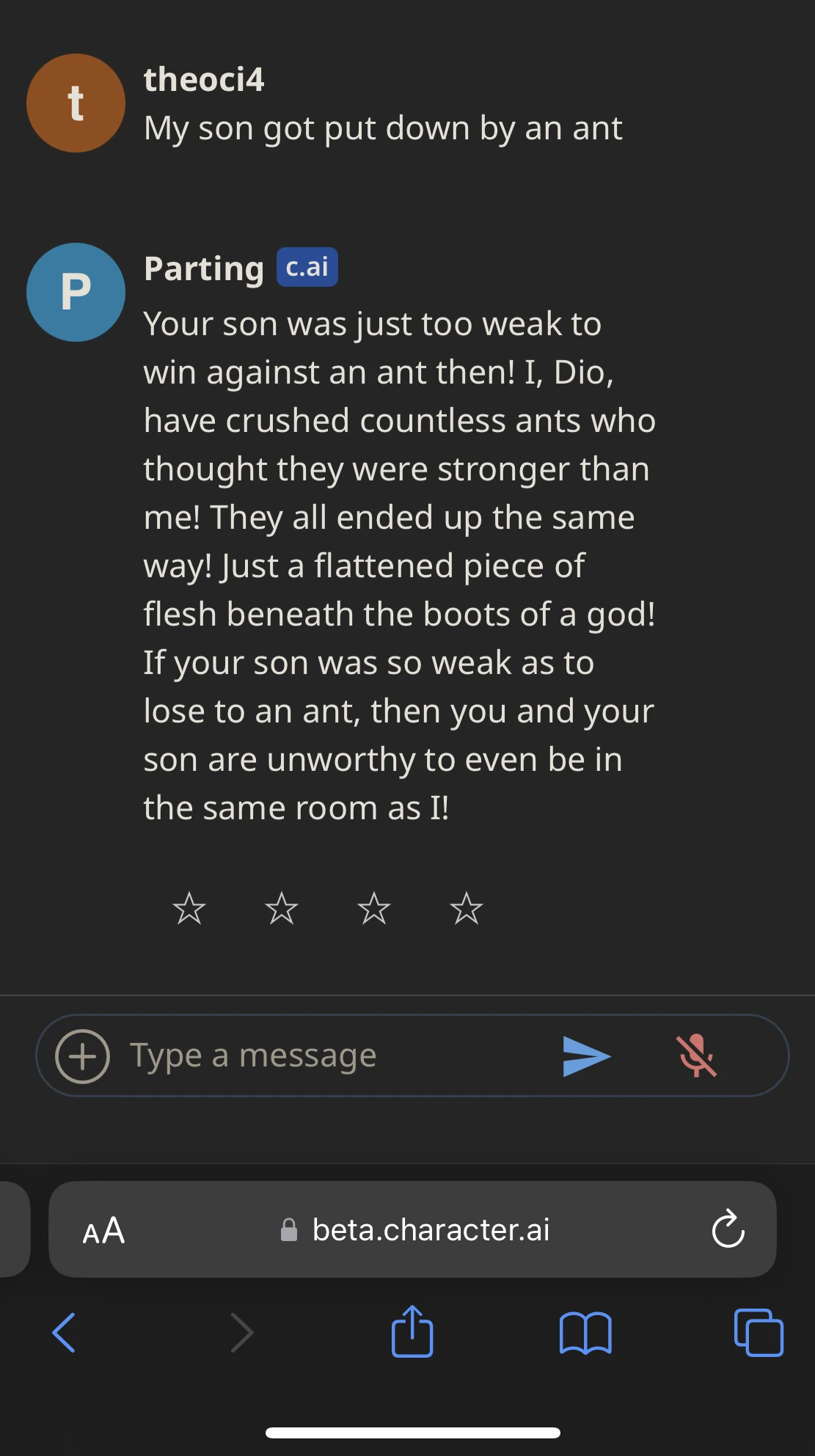This screenshot has height=1456, width=815.
Task: Go back to the previous page
Action: (64, 1332)
